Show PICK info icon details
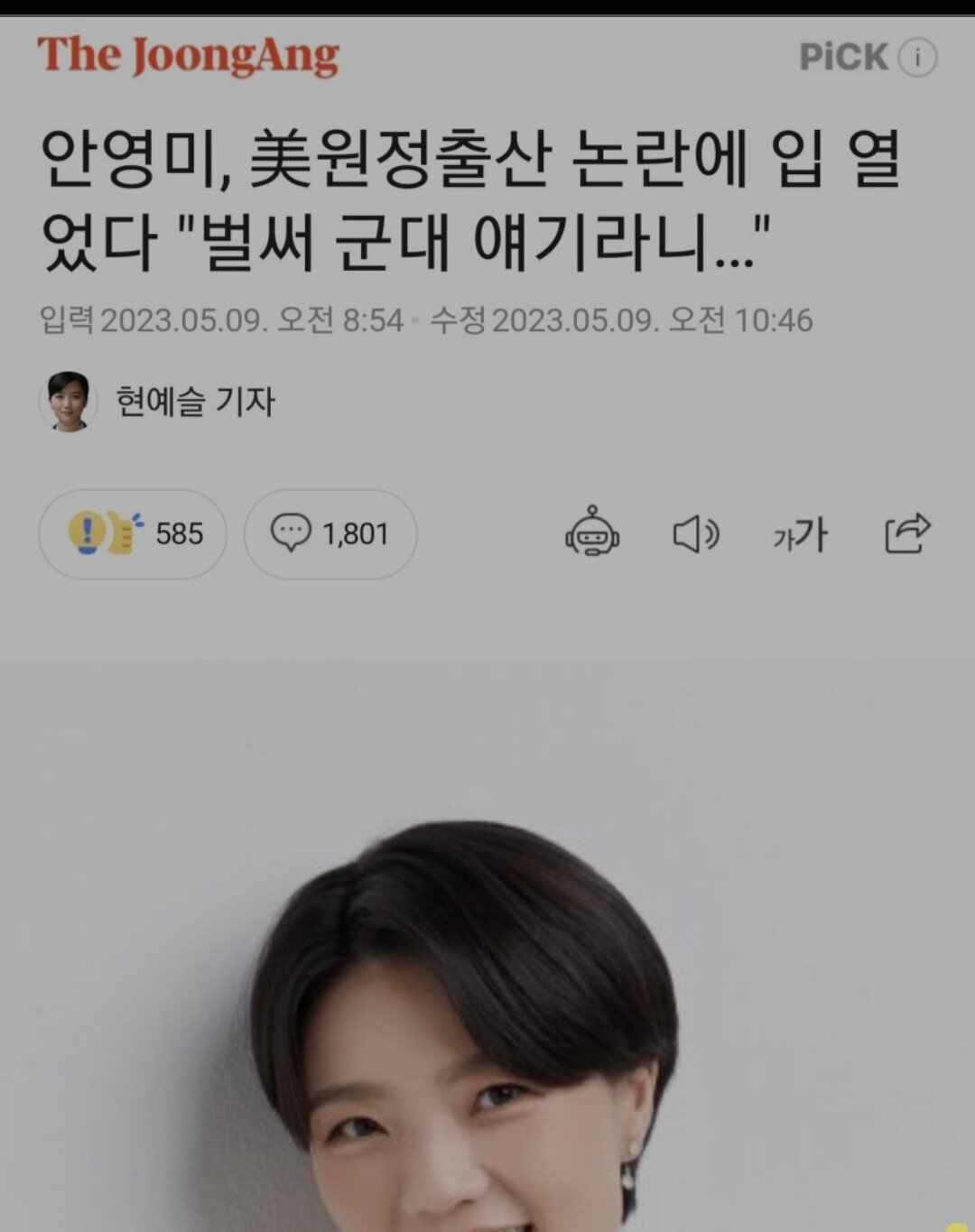The width and height of the screenshot is (975, 1232). coord(918,58)
